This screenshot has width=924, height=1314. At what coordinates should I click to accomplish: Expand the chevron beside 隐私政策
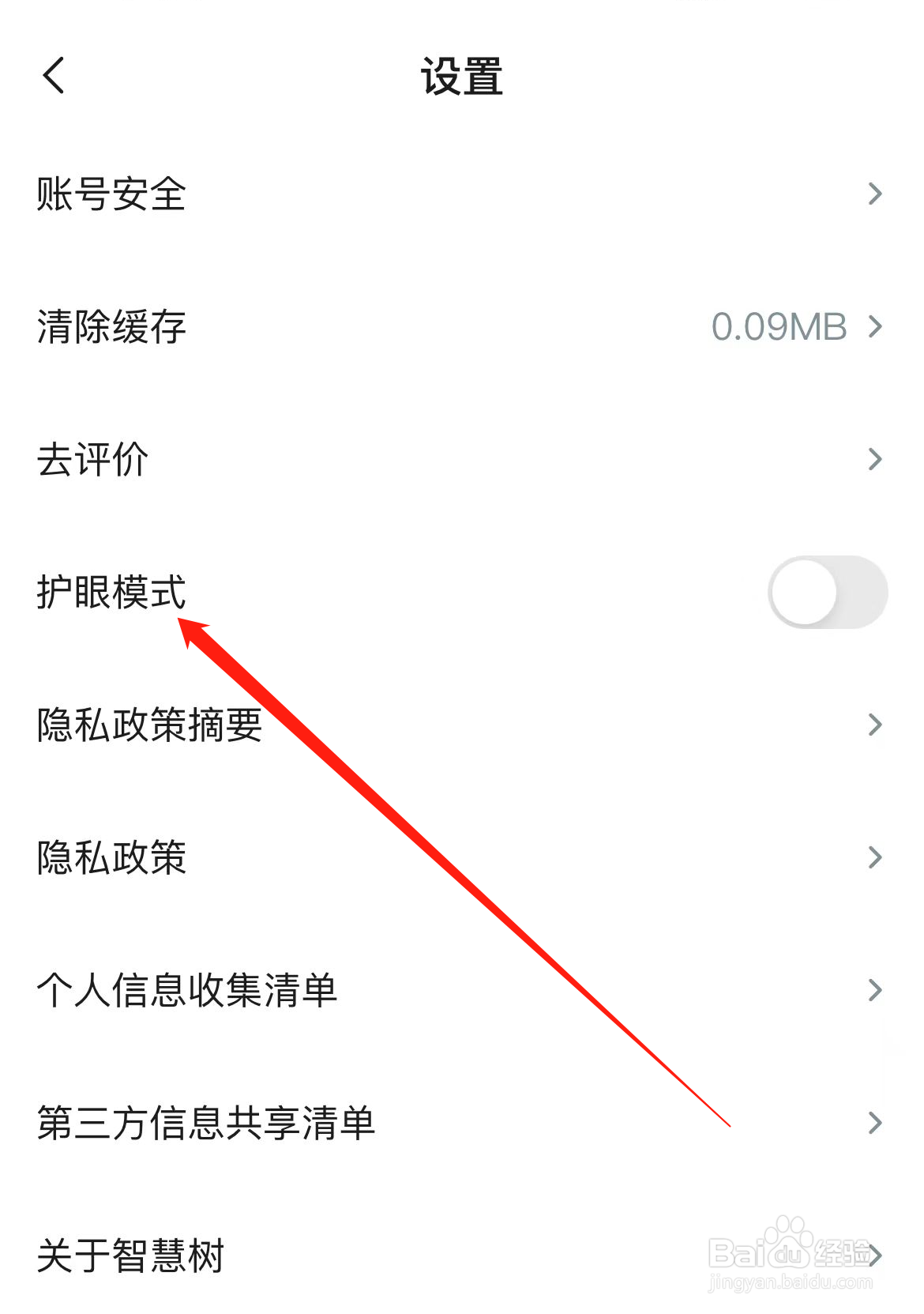coord(875,856)
